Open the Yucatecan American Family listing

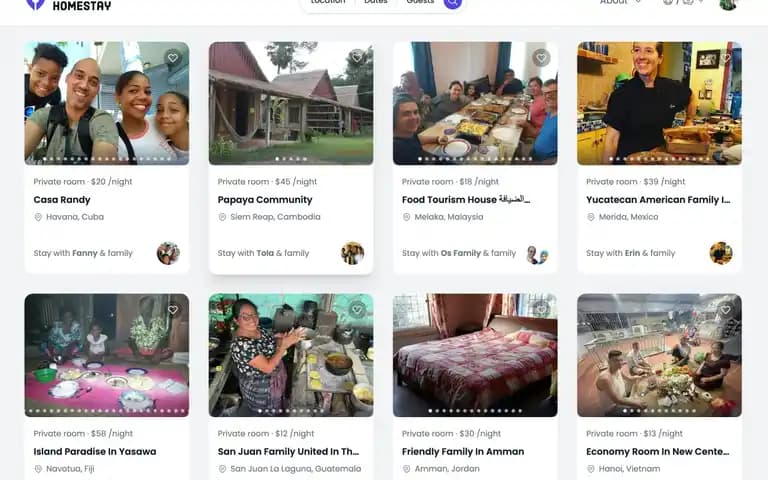coord(658,200)
